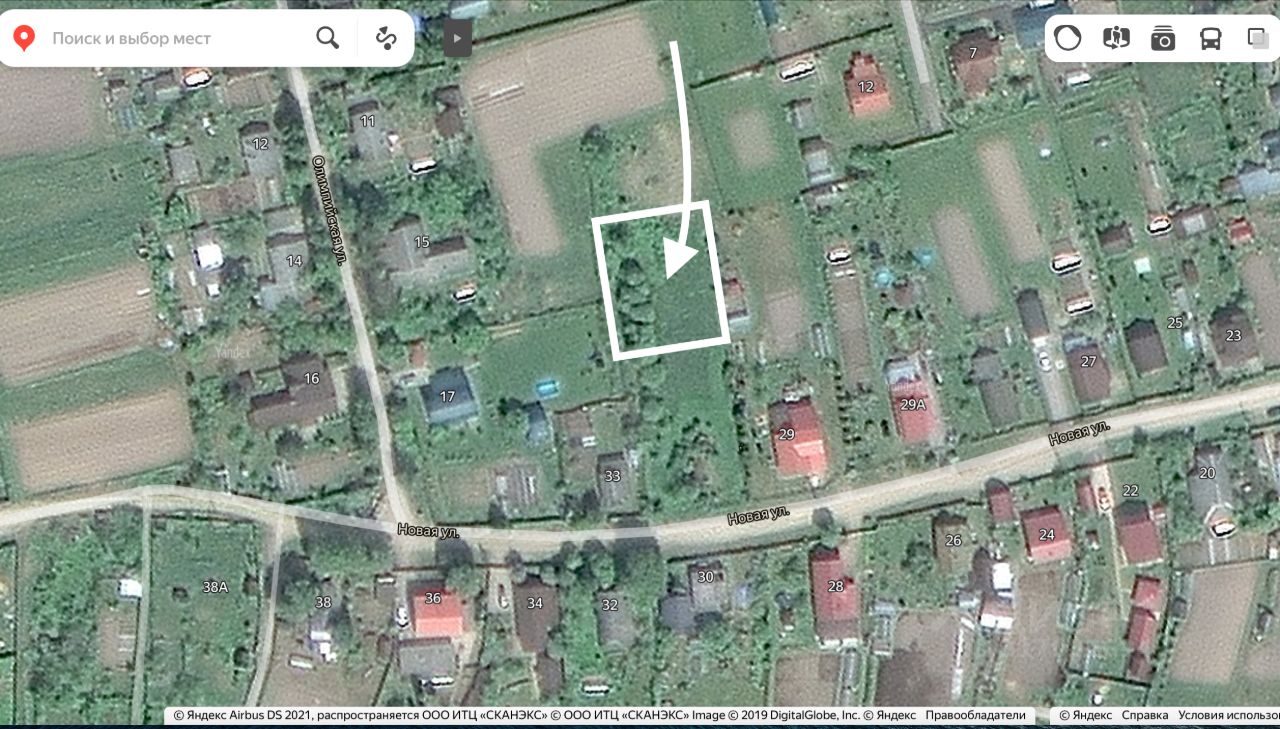
Task: Open the map layers selector
Action: coord(1257,39)
